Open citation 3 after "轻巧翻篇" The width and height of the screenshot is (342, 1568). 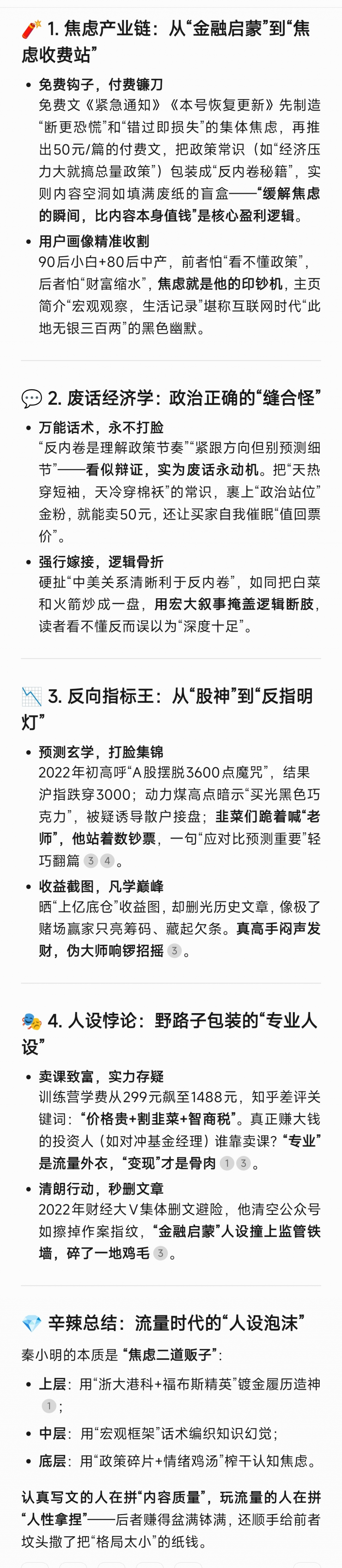pos(91,861)
